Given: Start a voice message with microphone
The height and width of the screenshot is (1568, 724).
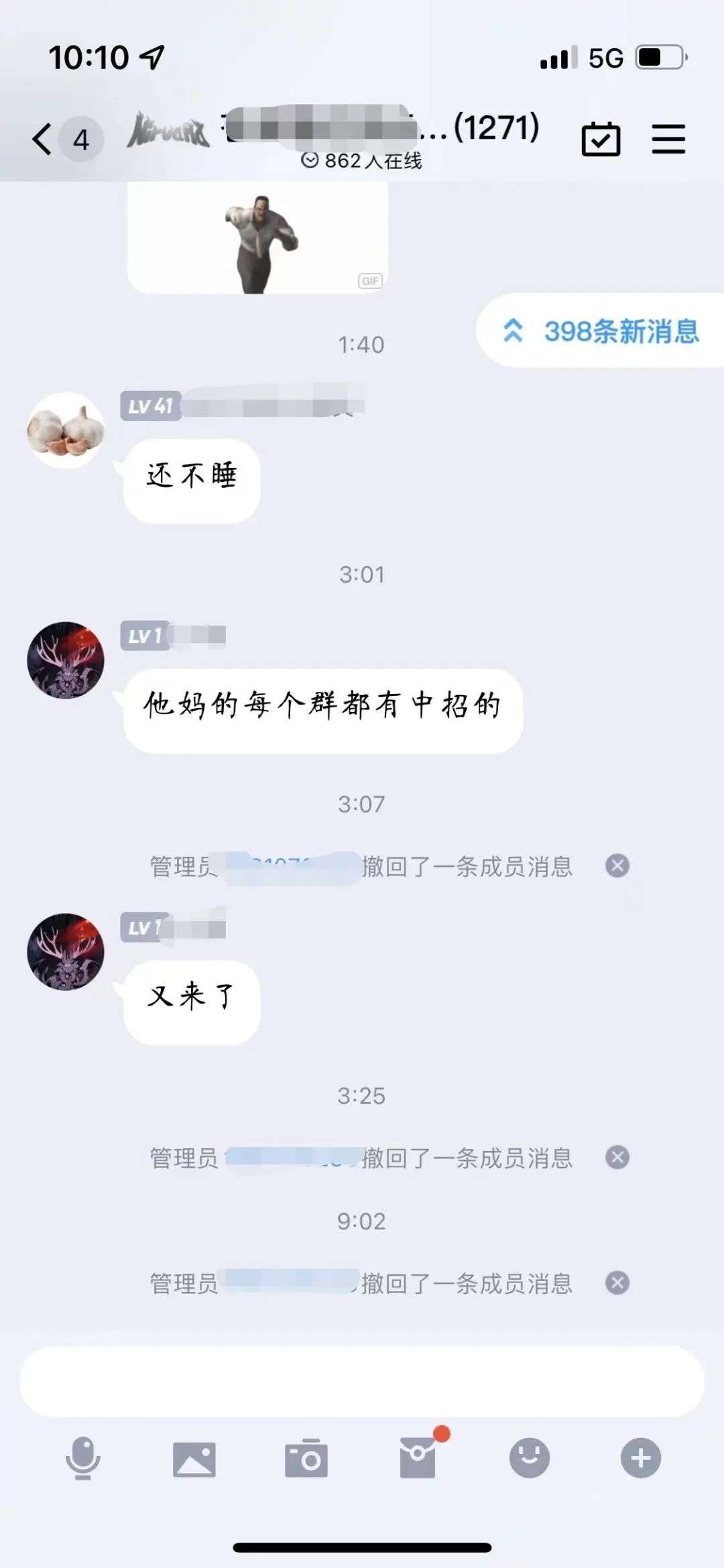Looking at the screenshot, I should pyautogui.click(x=83, y=1458).
